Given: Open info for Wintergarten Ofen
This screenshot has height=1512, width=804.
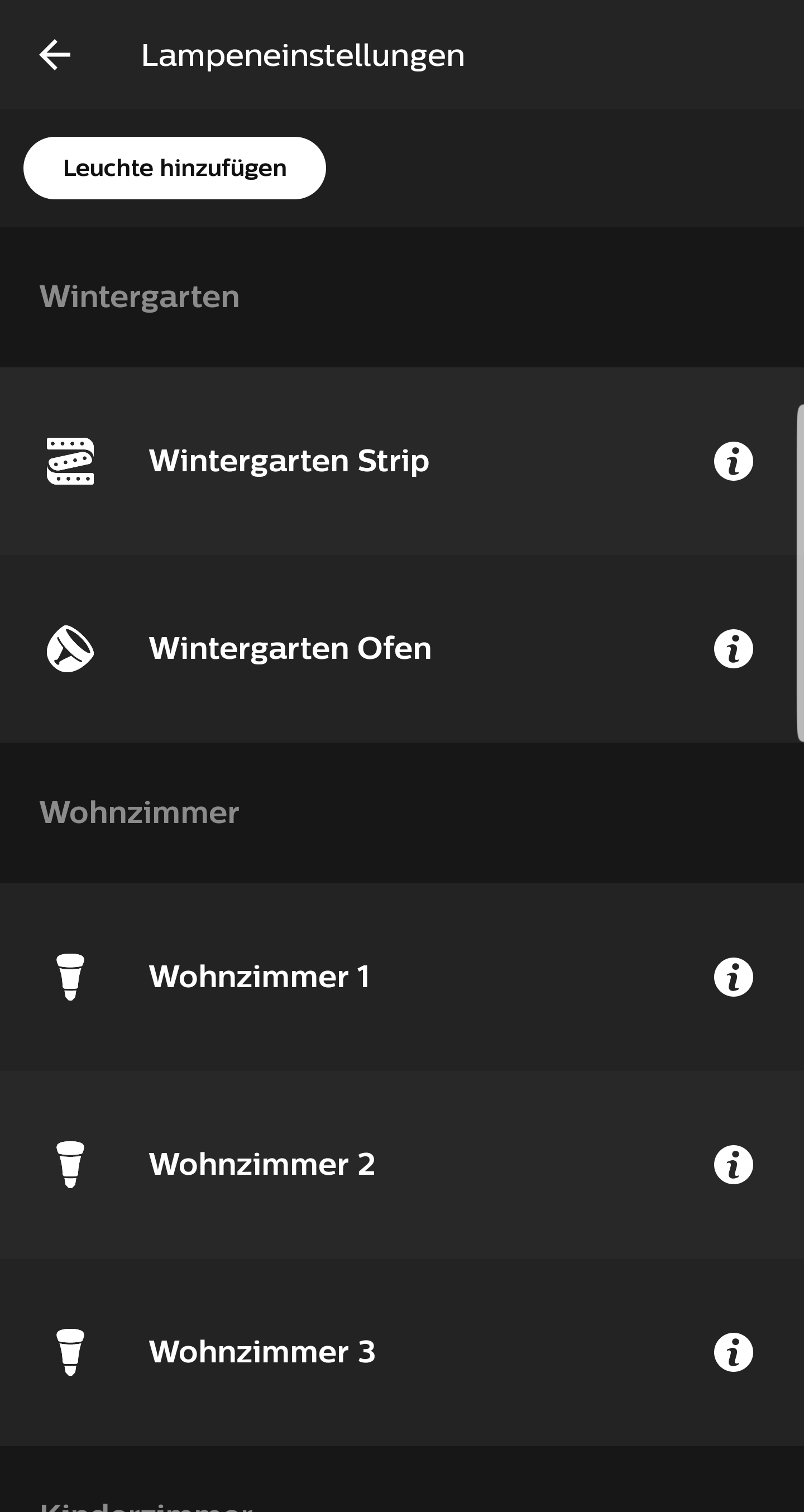Looking at the screenshot, I should pos(733,648).
